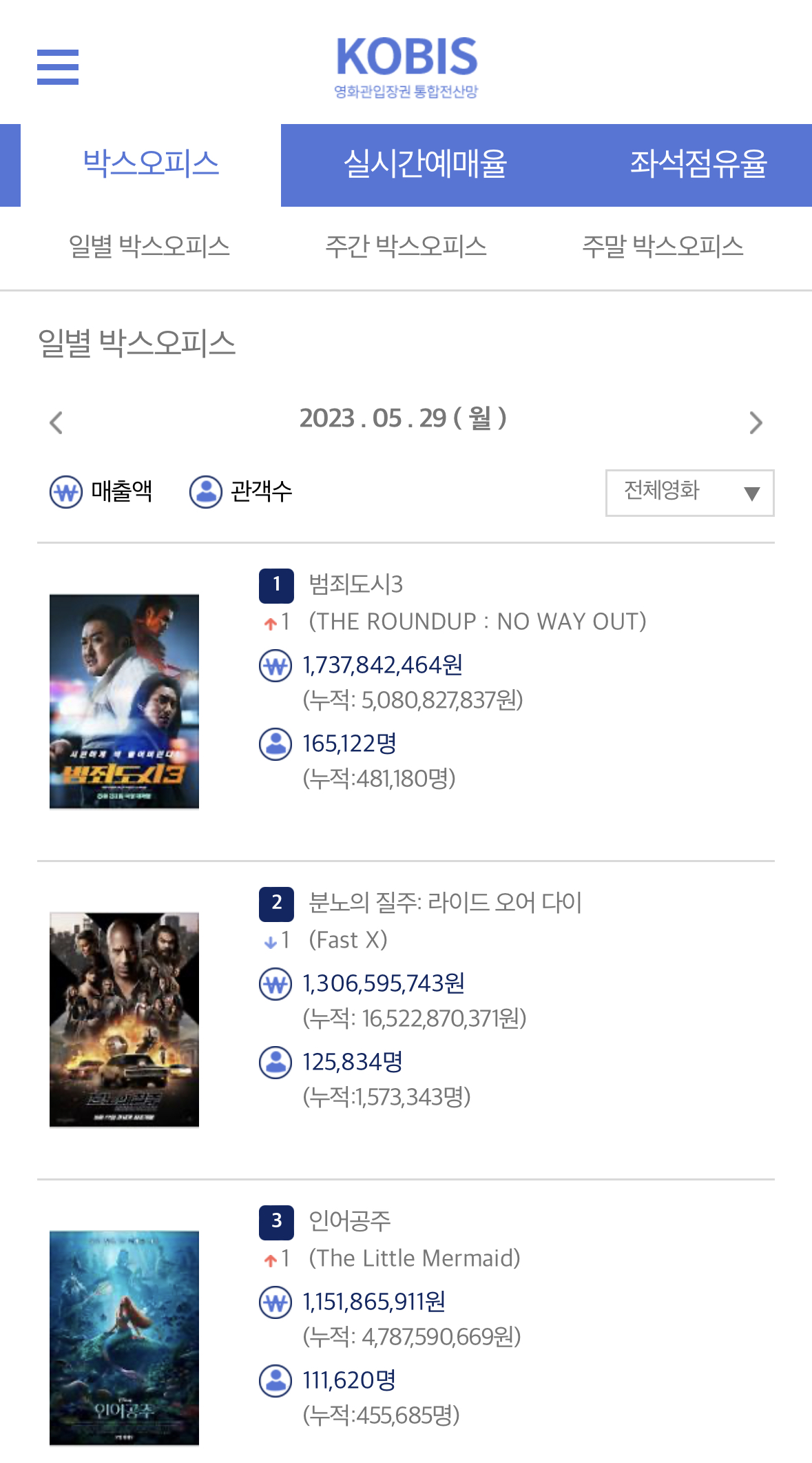
Task: Expand the 전체영화 dropdown
Action: [x=689, y=492]
